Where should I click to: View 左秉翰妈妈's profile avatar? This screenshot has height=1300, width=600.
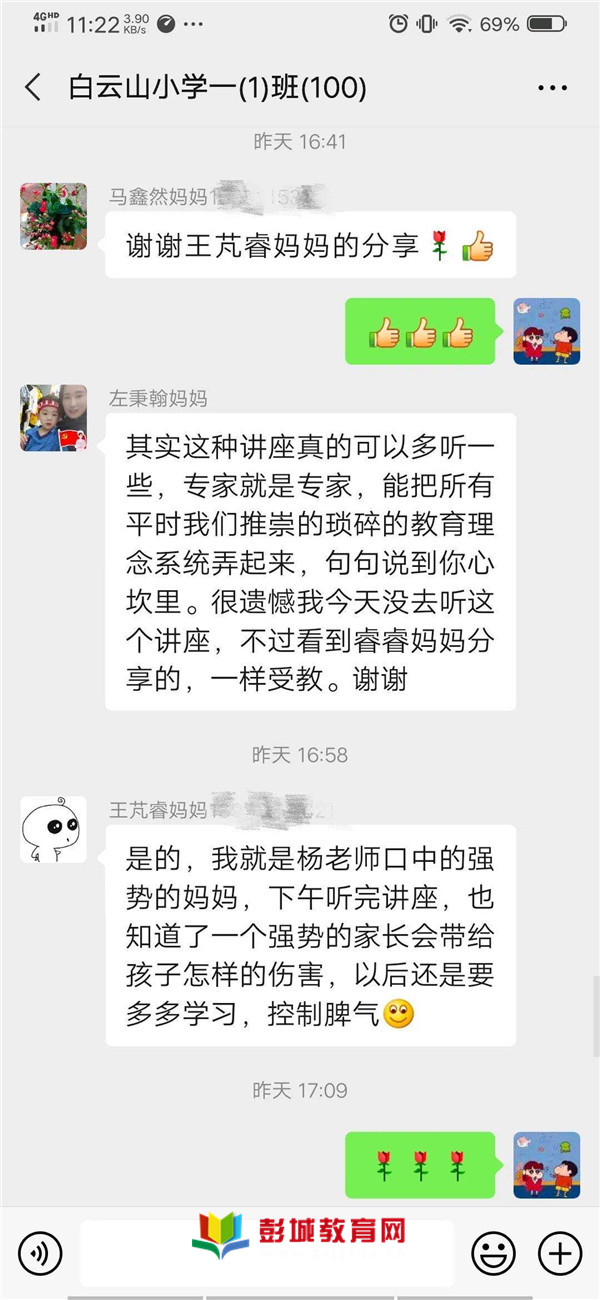pyautogui.click(x=53, y=417)
